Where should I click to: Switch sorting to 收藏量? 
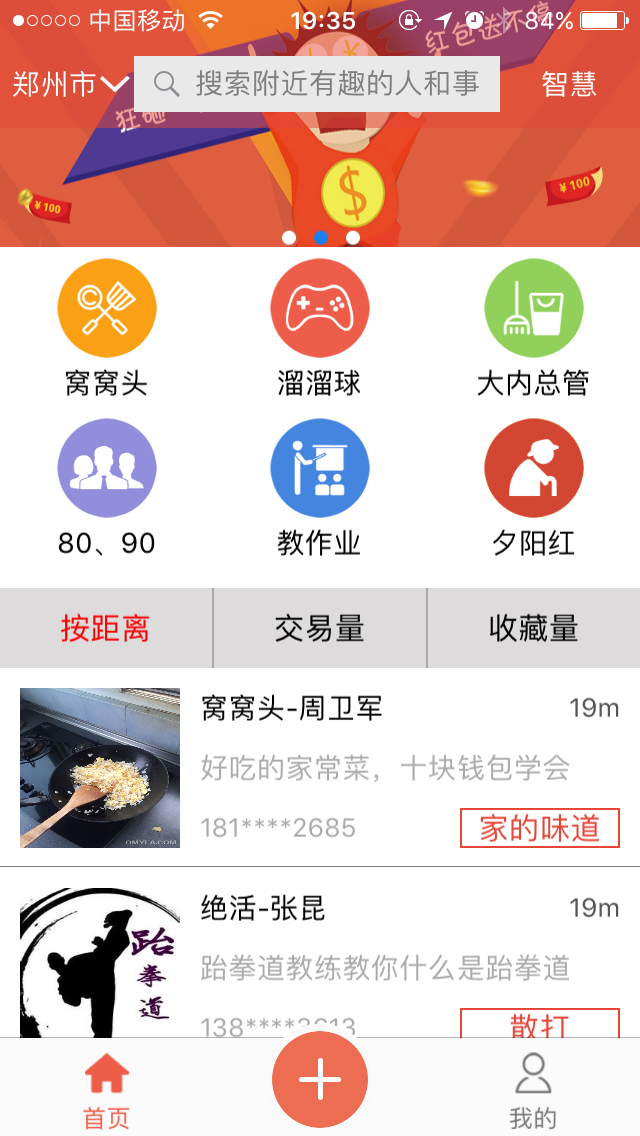tap(533, 628)
